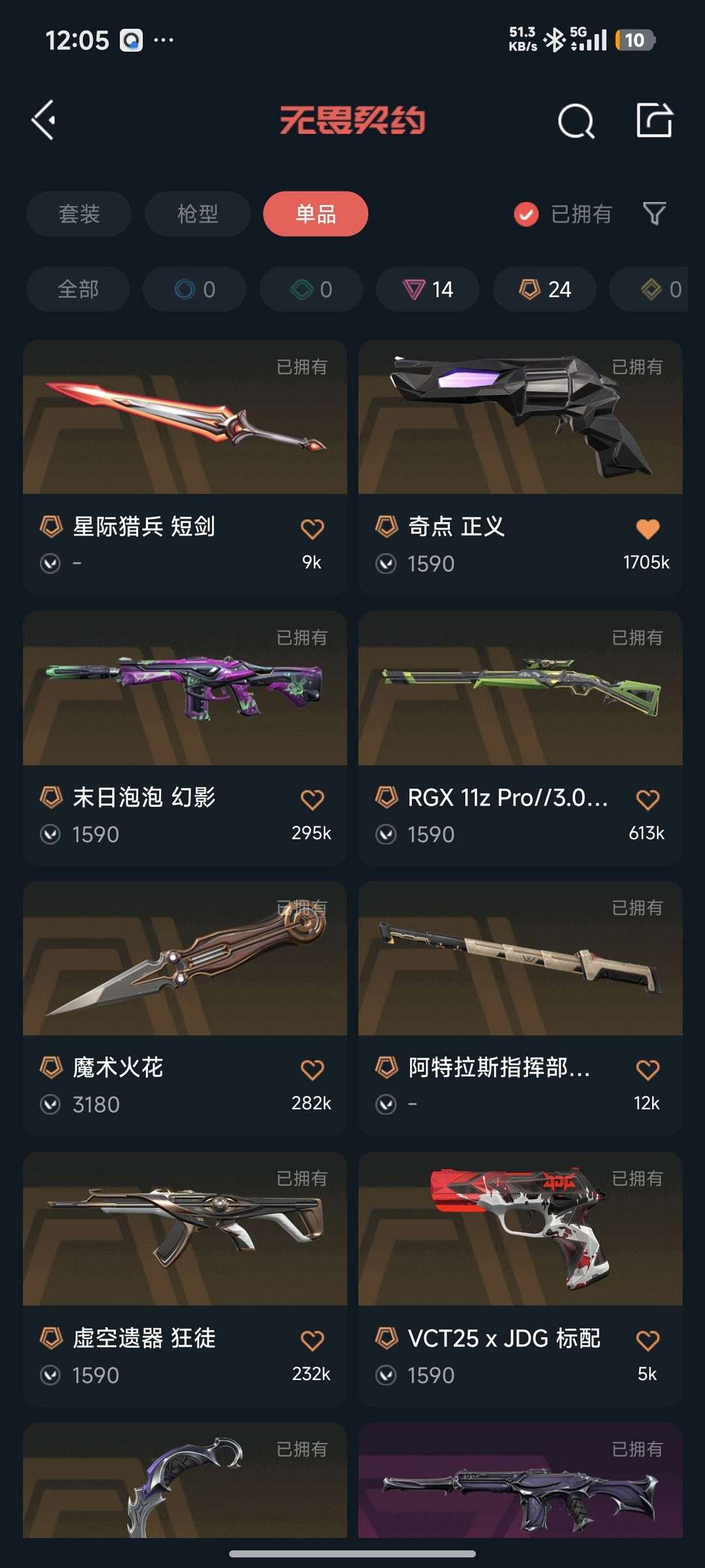Select the orange rarity filter showing 24
This screenshot has width=705, height=1568.
click(x=544, y=289)
